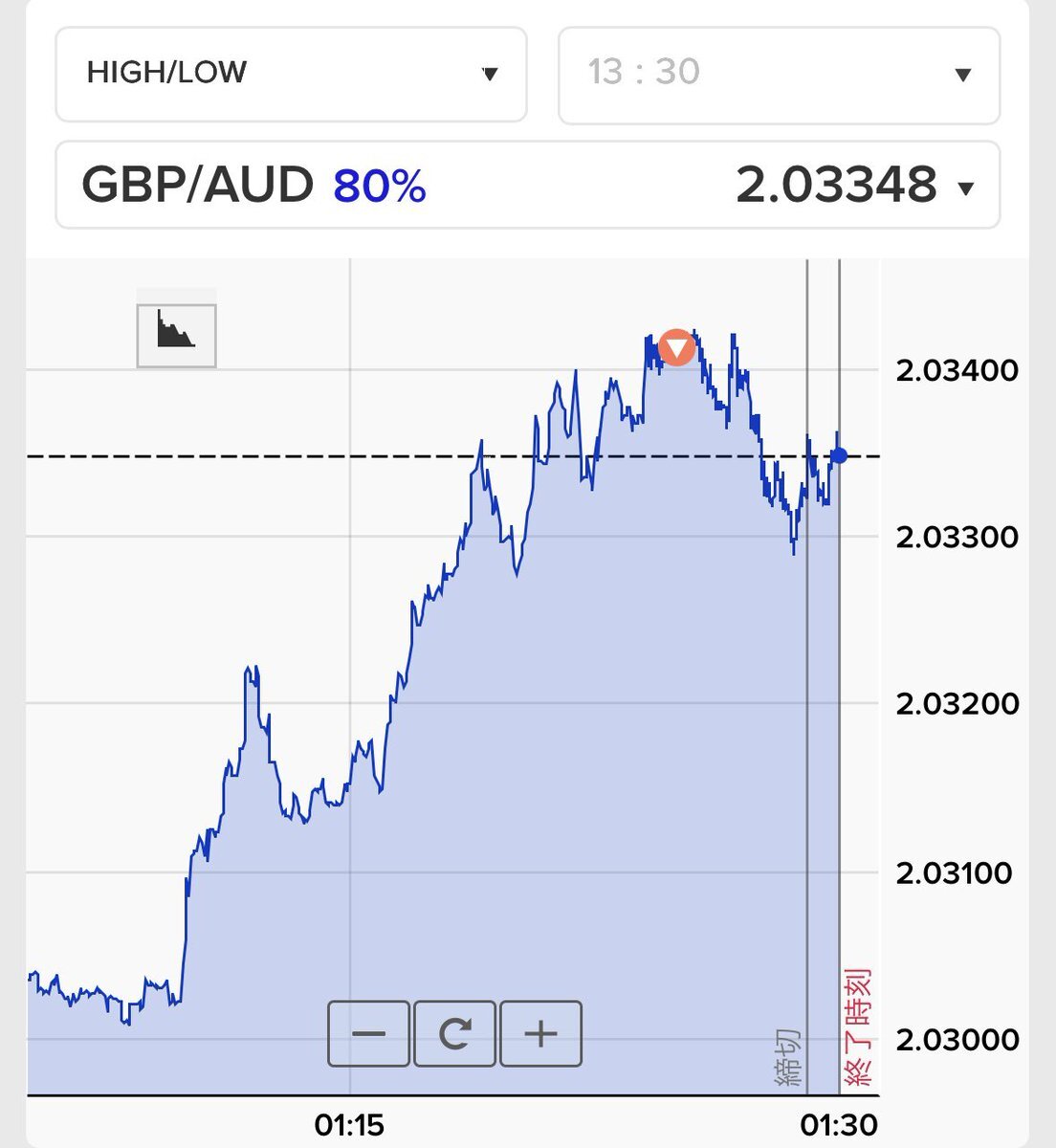Zoom in the chart with plus button
1056x1148 pixels.
(540, 1033)
